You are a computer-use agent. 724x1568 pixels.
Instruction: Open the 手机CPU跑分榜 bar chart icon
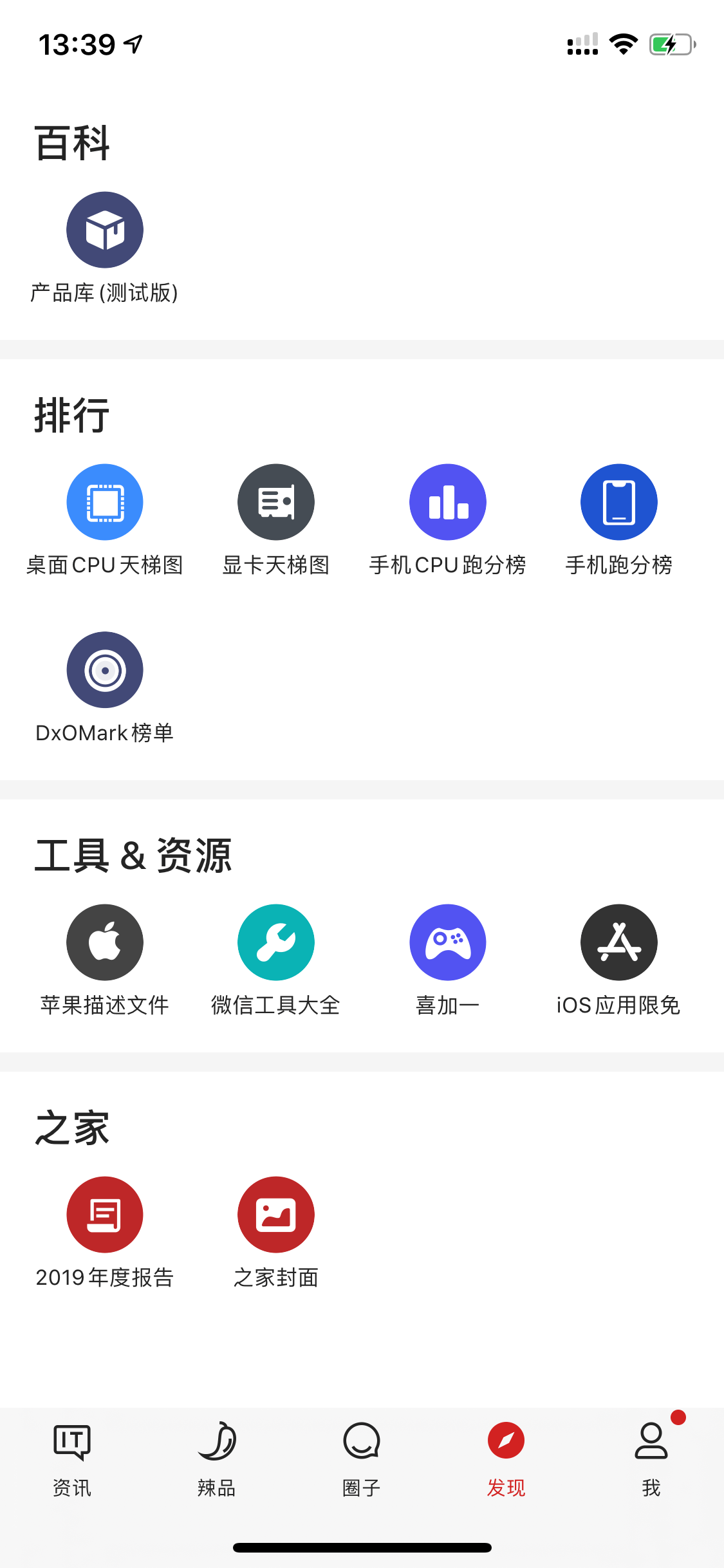448,502
